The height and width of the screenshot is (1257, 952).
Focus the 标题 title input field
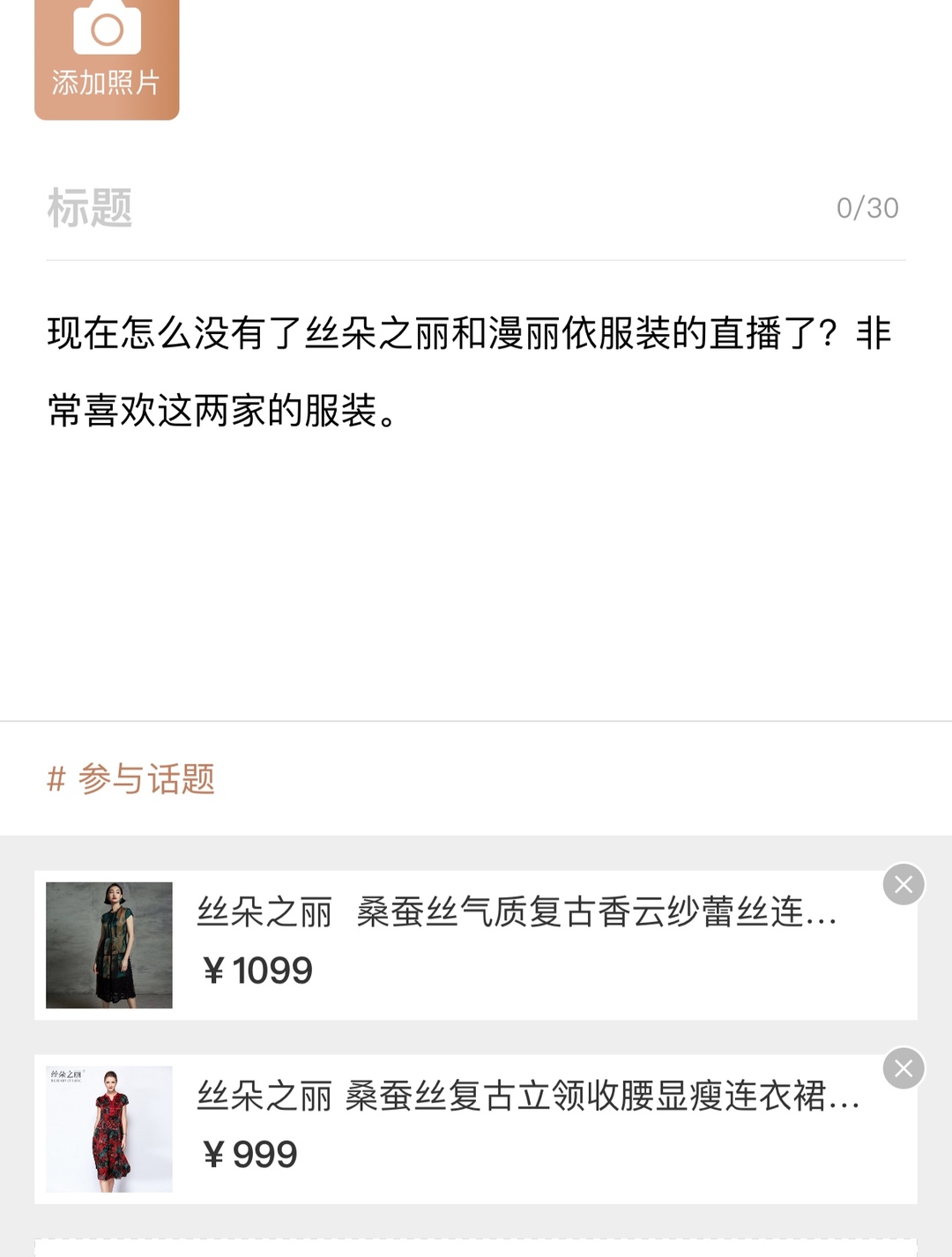click(423, 209)
